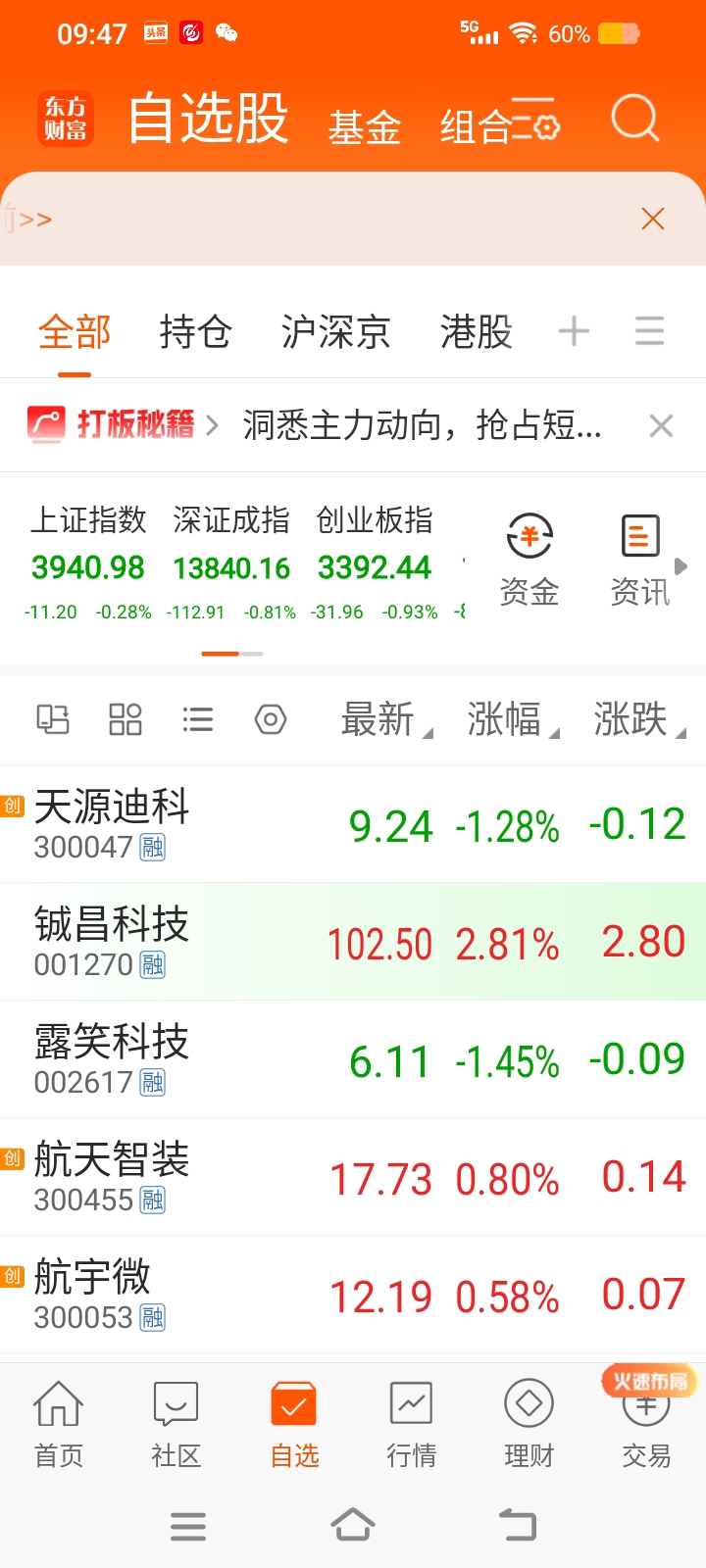Viewport: 706px width, 1568px height.
Task: Open the search magnifier icon
Action: (x=634, y=119)
